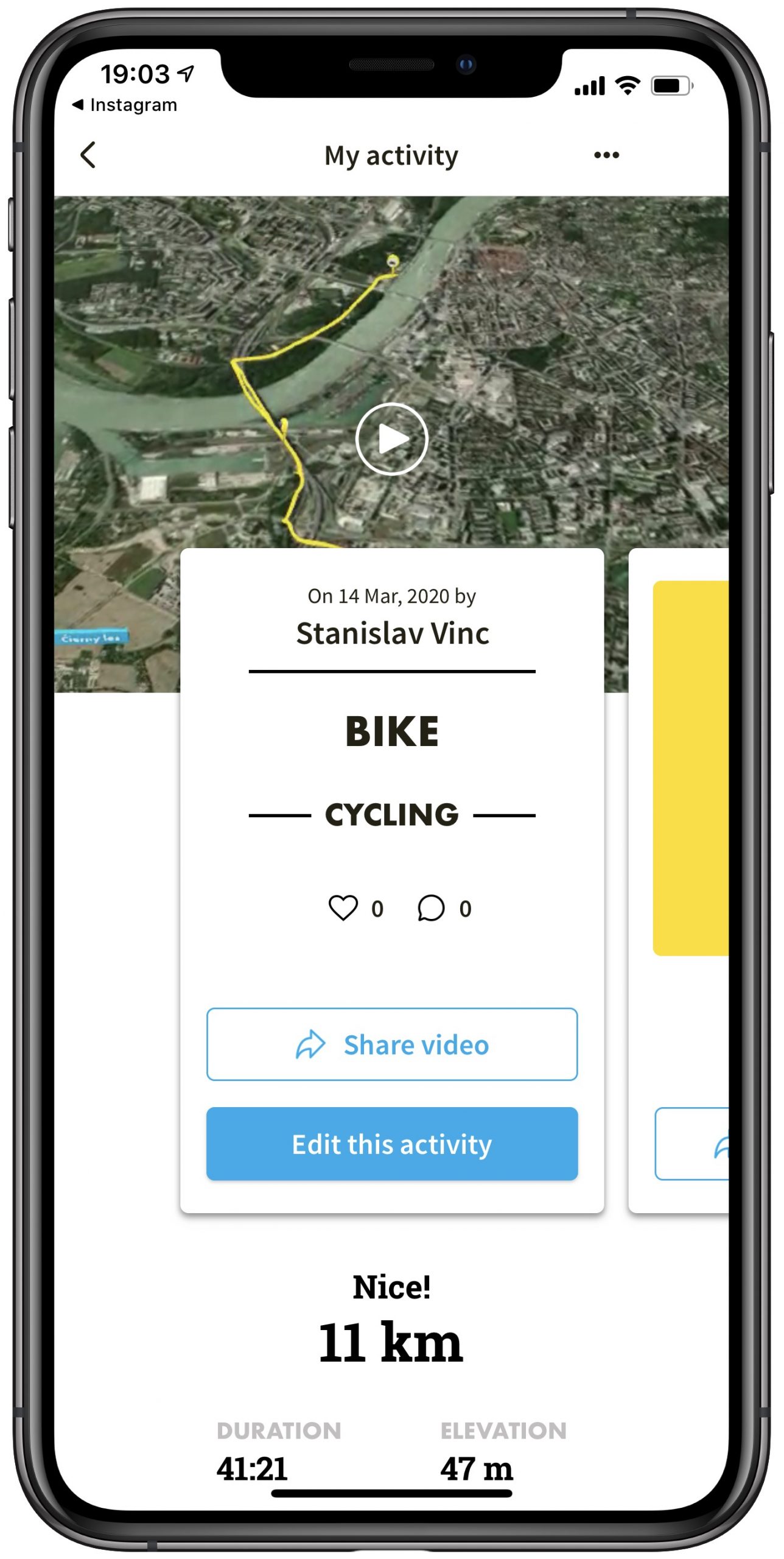Select Edit this activity
This screenshot has height=1559, width=784.
coord(391,1144)
